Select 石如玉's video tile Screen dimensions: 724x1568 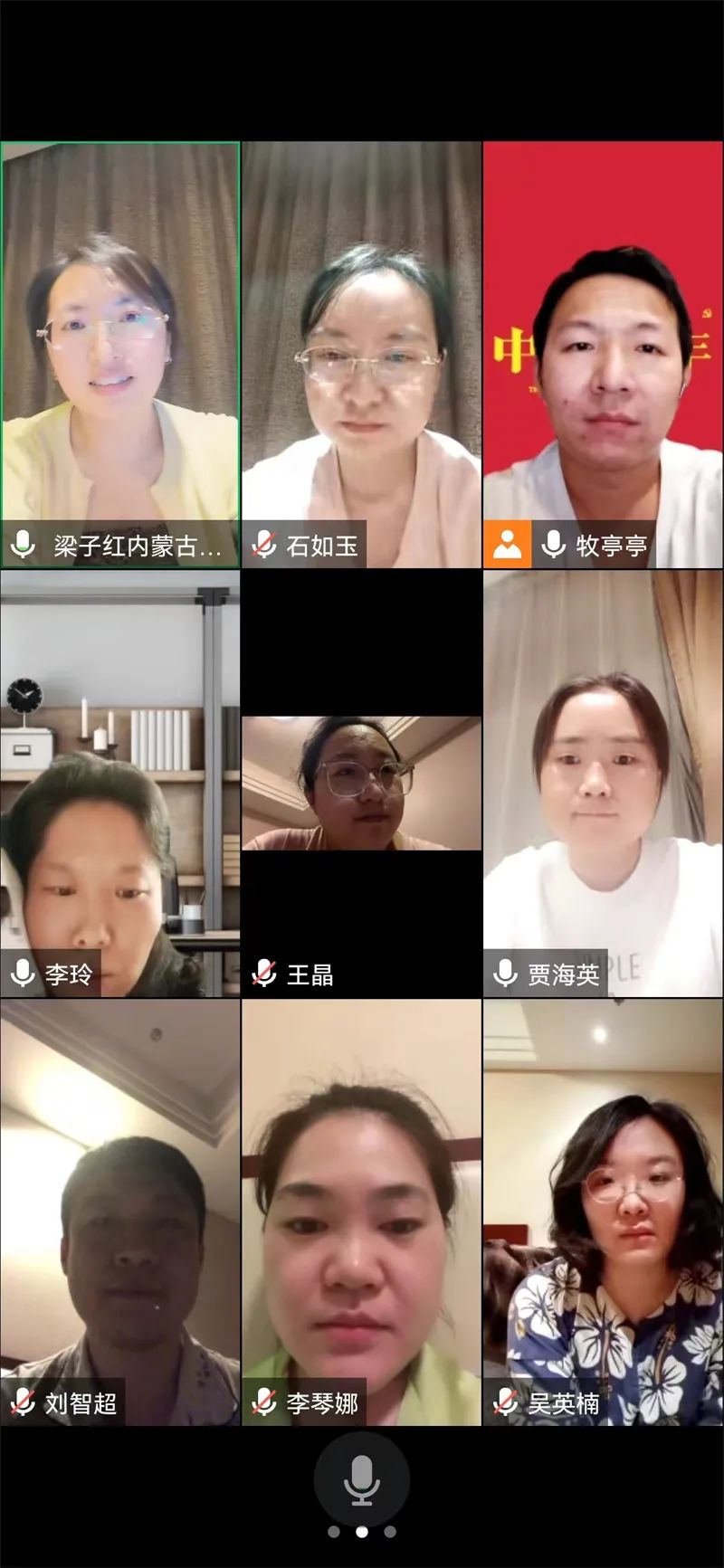(x=361, y=353)
